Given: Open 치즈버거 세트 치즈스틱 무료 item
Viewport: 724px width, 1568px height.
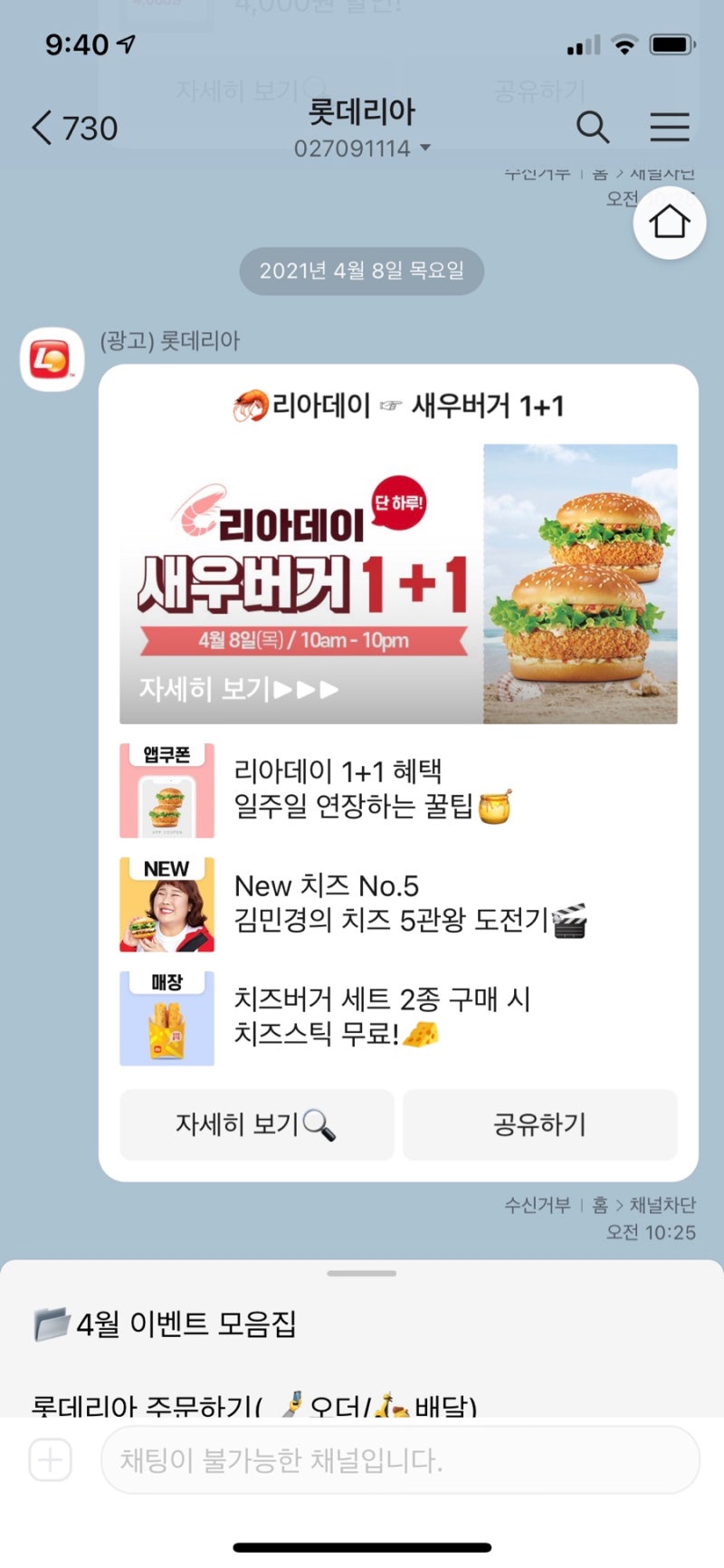Looking at the screenshot, I should click(x=398, y=1018).
